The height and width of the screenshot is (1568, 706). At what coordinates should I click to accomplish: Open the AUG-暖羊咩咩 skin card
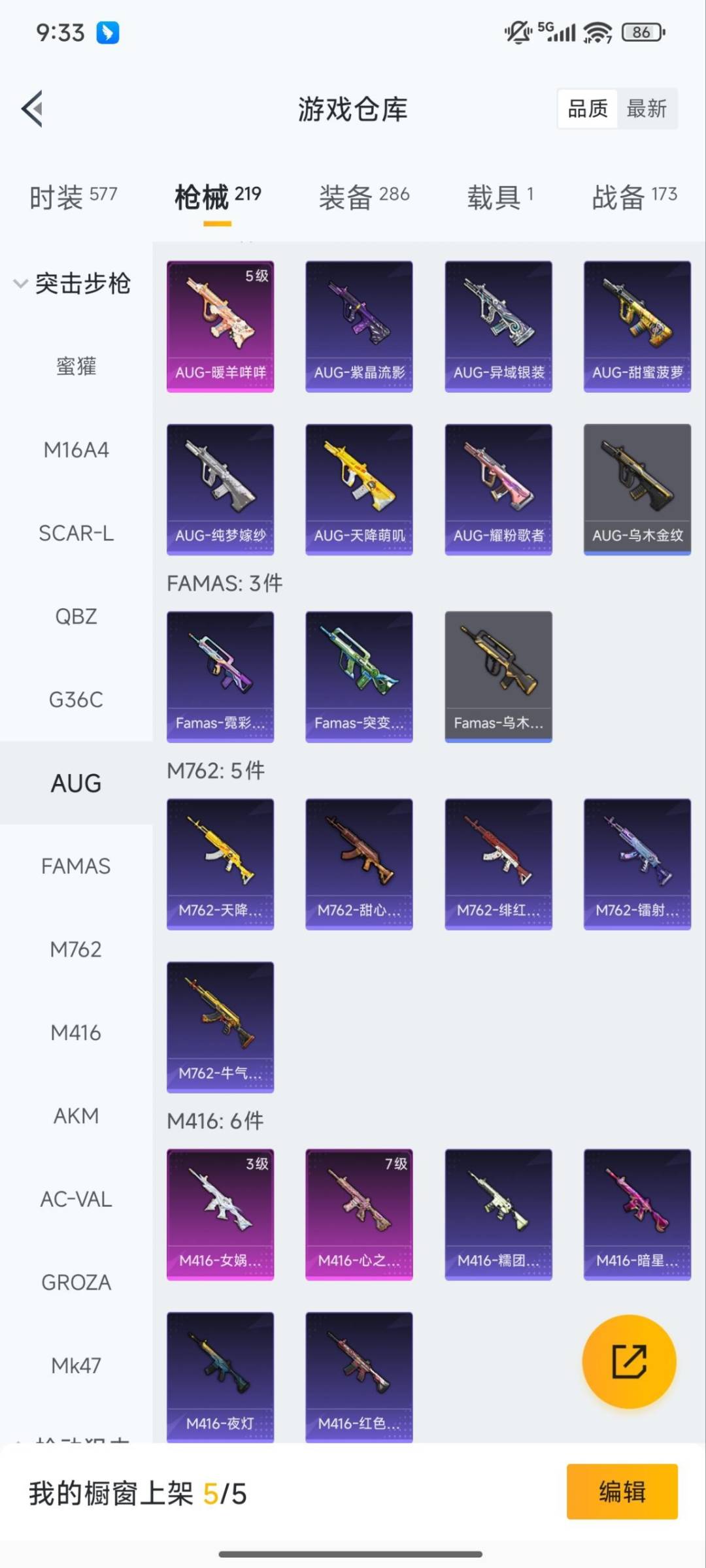tap(220, 327)
